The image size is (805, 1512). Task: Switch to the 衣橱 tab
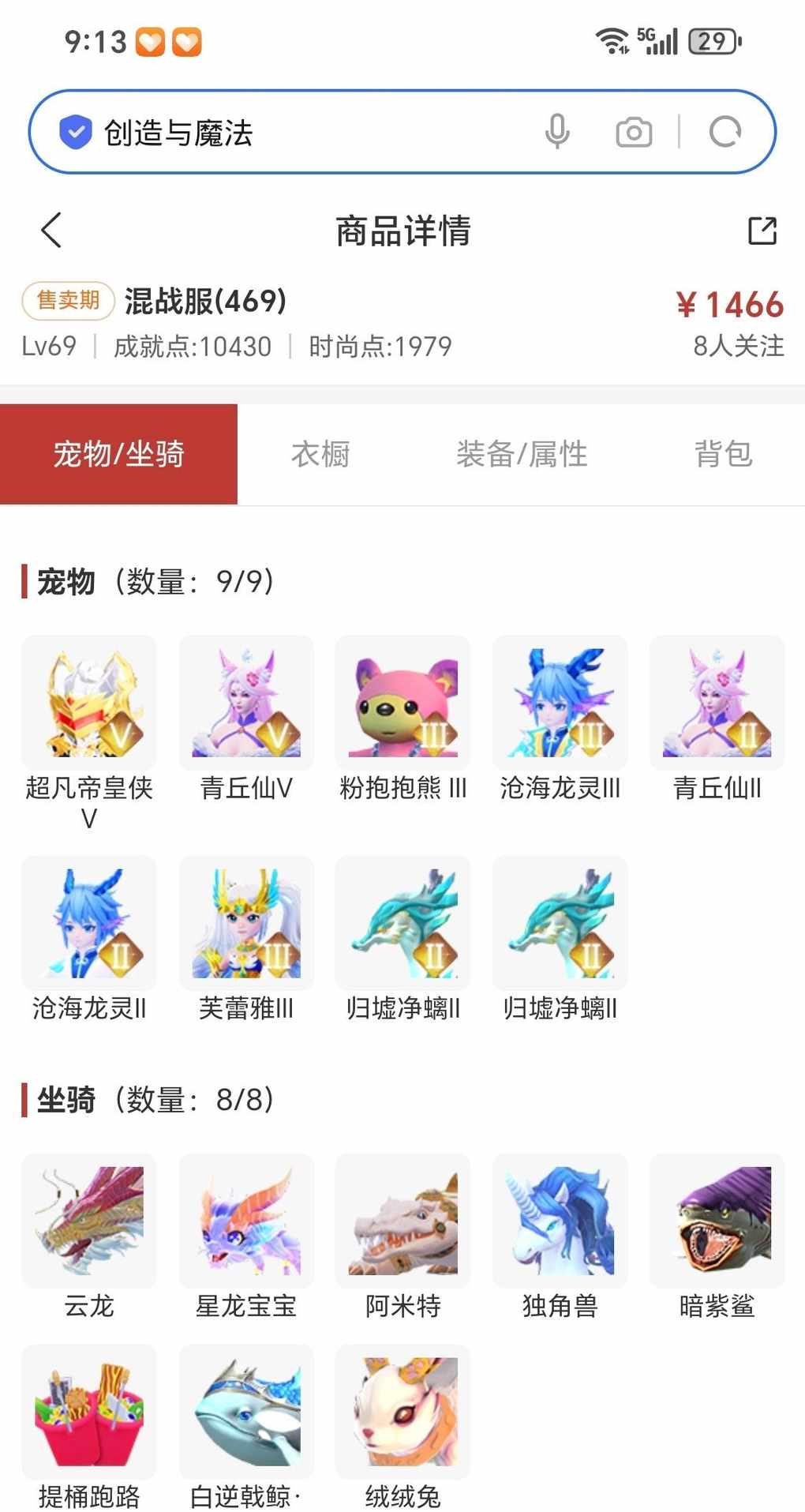(x=320, y=454)
